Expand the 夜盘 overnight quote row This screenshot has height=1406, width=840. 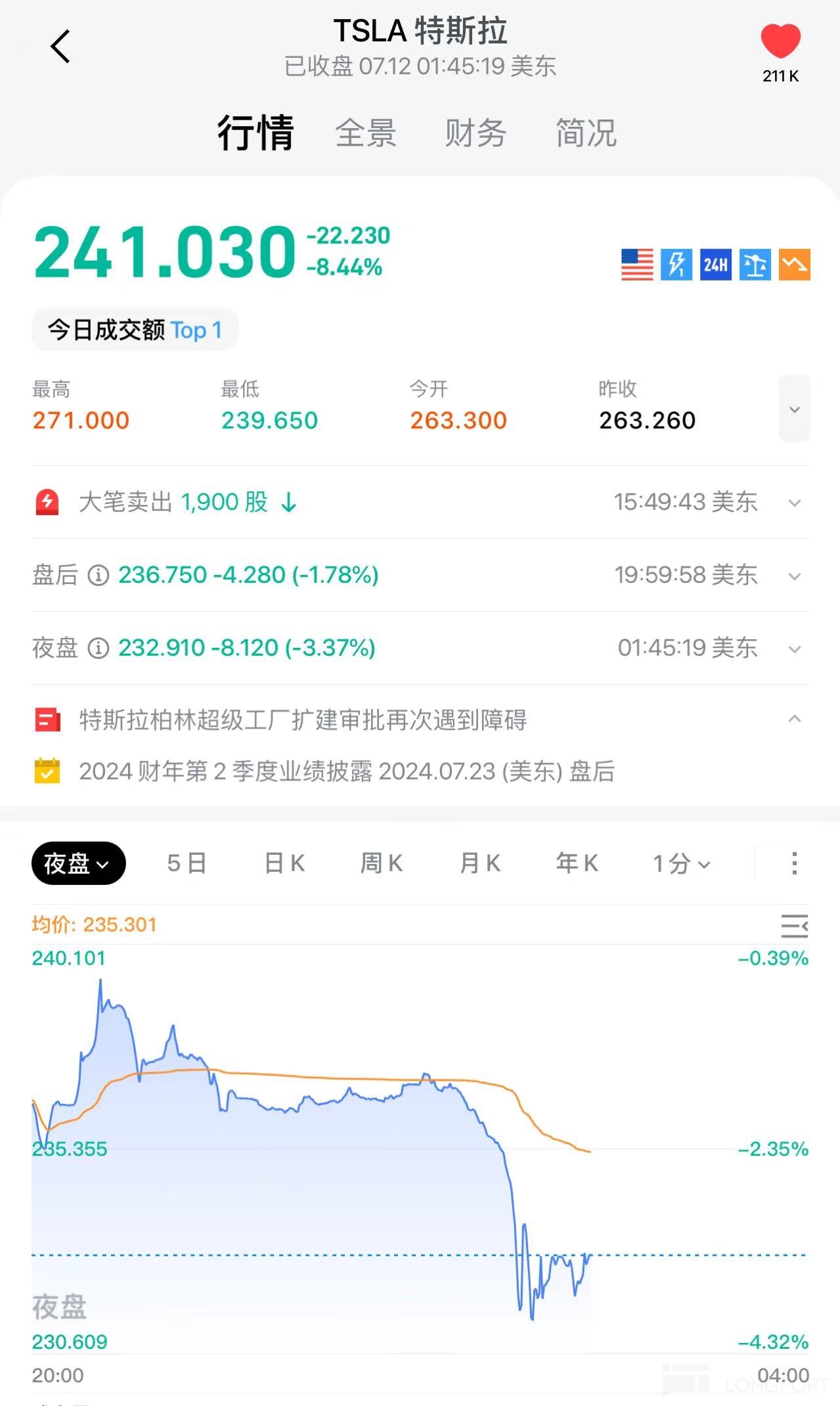tap(794, 649)
